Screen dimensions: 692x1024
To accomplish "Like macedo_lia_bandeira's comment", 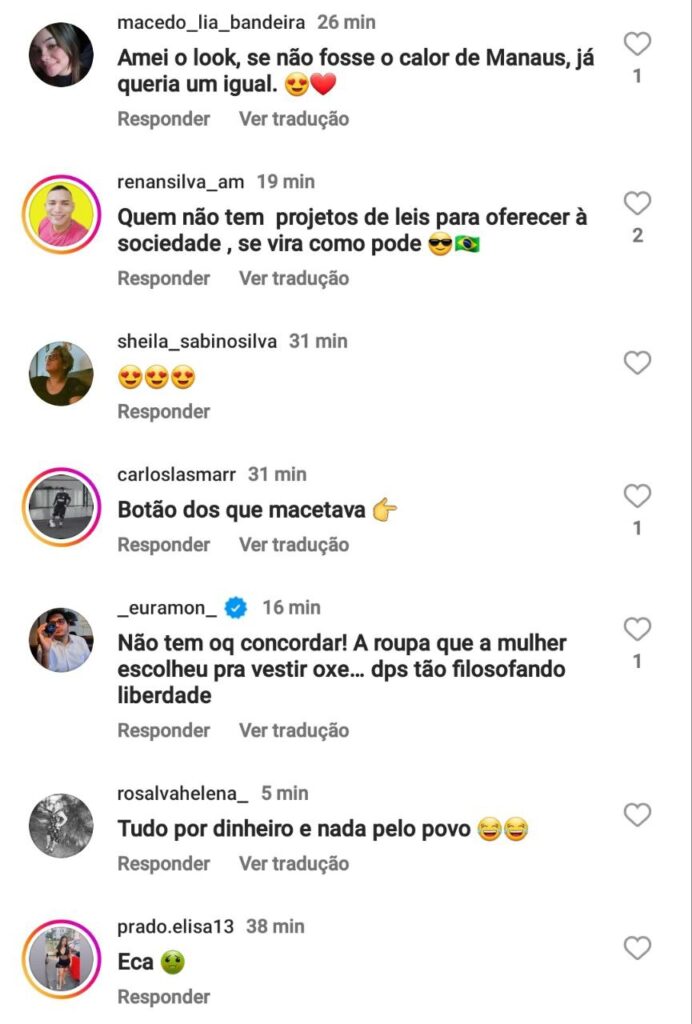I will [637, 43].
